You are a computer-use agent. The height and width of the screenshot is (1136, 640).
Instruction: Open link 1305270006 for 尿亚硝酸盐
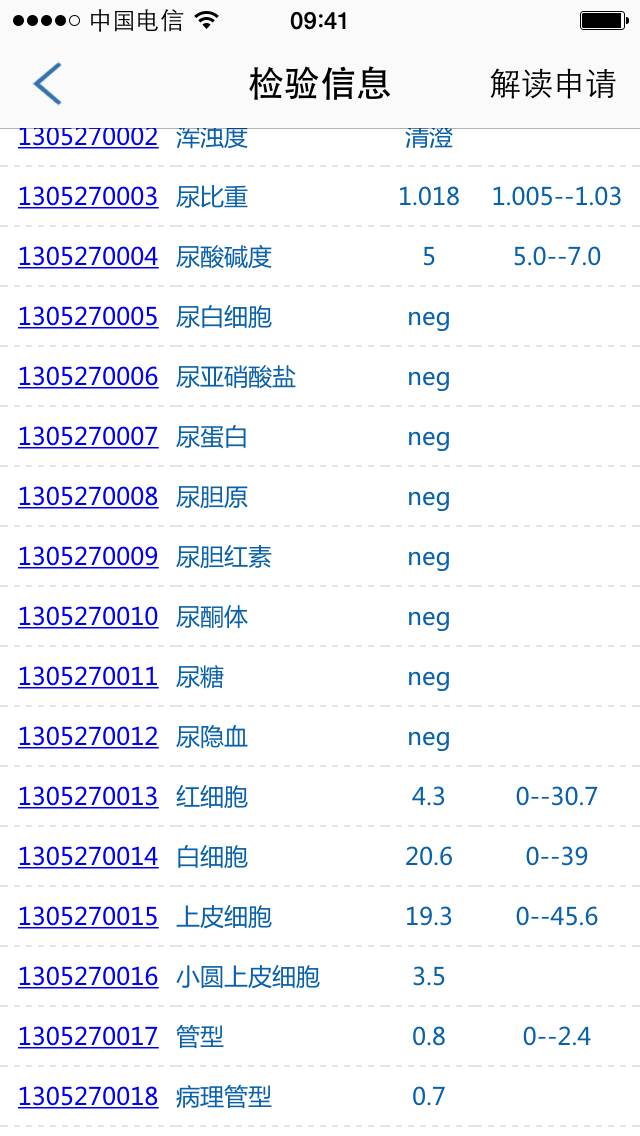pyautogui.click(x=88, y=377)
